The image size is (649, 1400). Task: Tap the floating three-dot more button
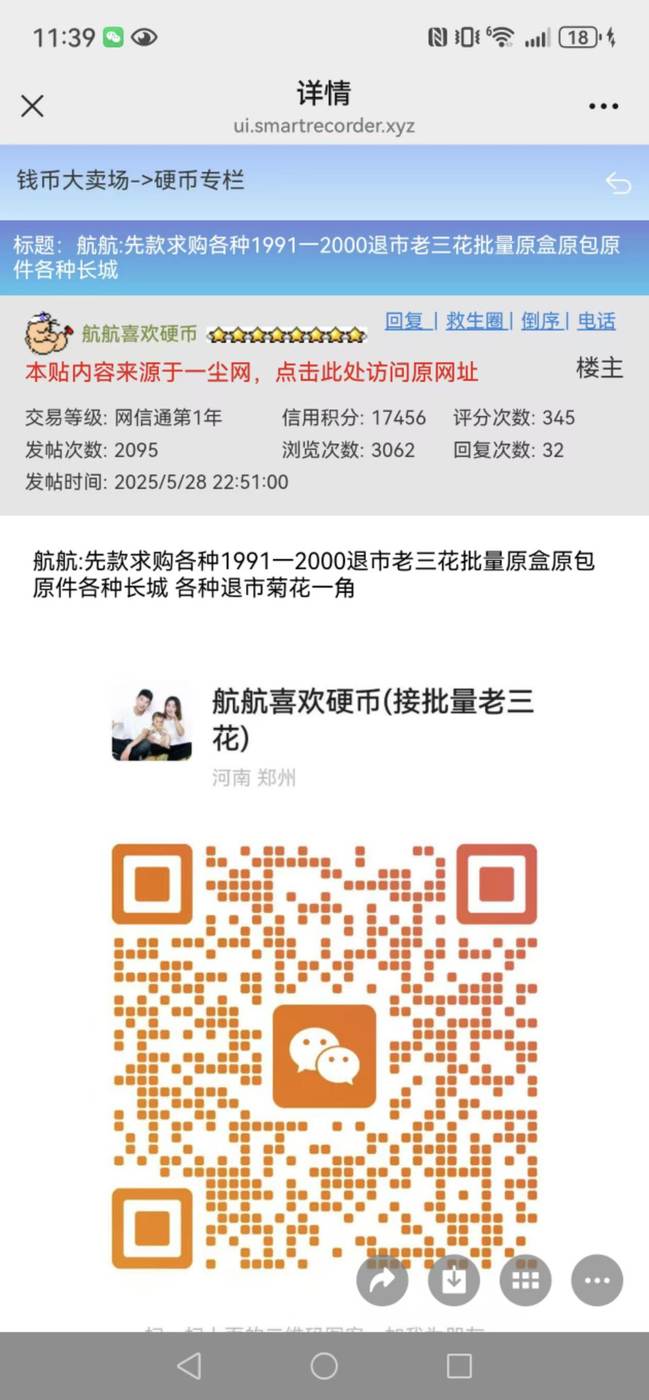(x=597, y=1280)
